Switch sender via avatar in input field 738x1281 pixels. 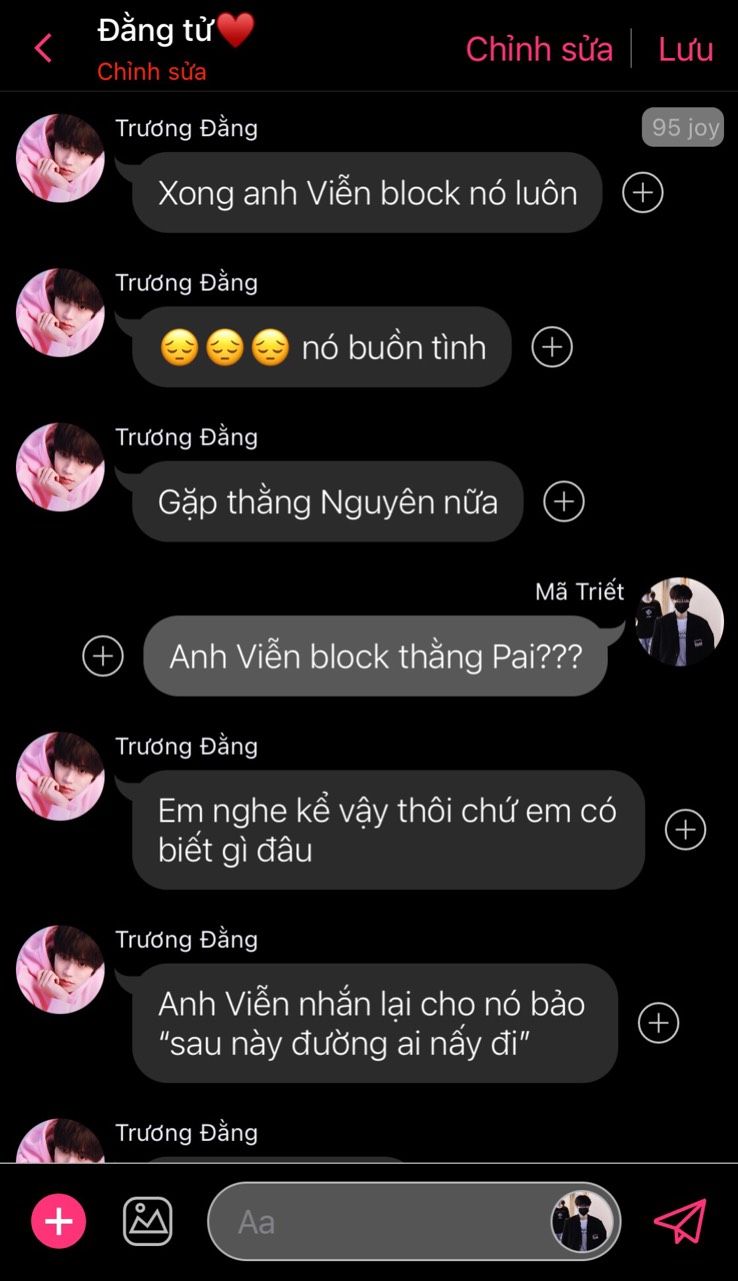(x=582, y=1221)
